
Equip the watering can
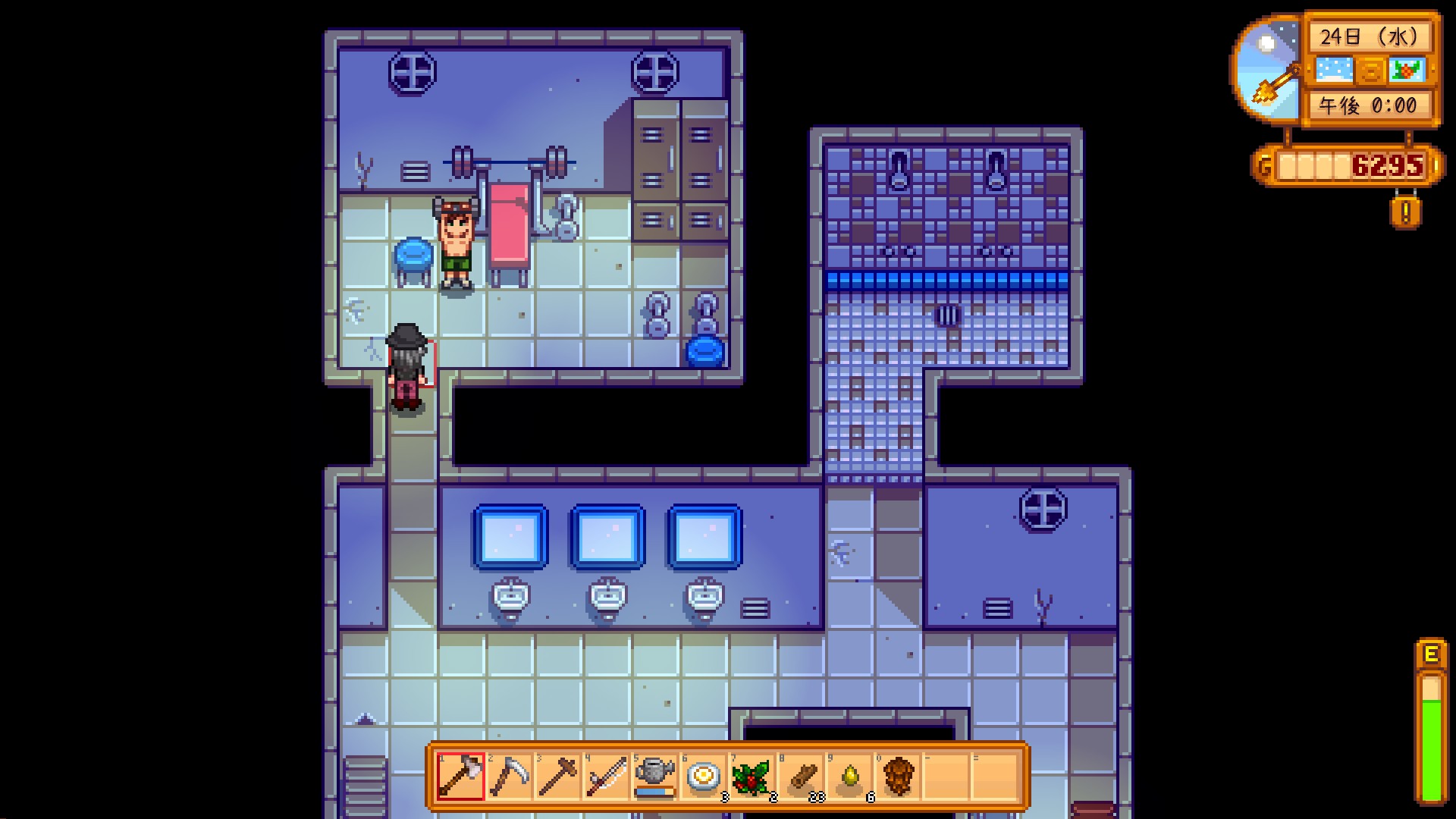(654, 777)
